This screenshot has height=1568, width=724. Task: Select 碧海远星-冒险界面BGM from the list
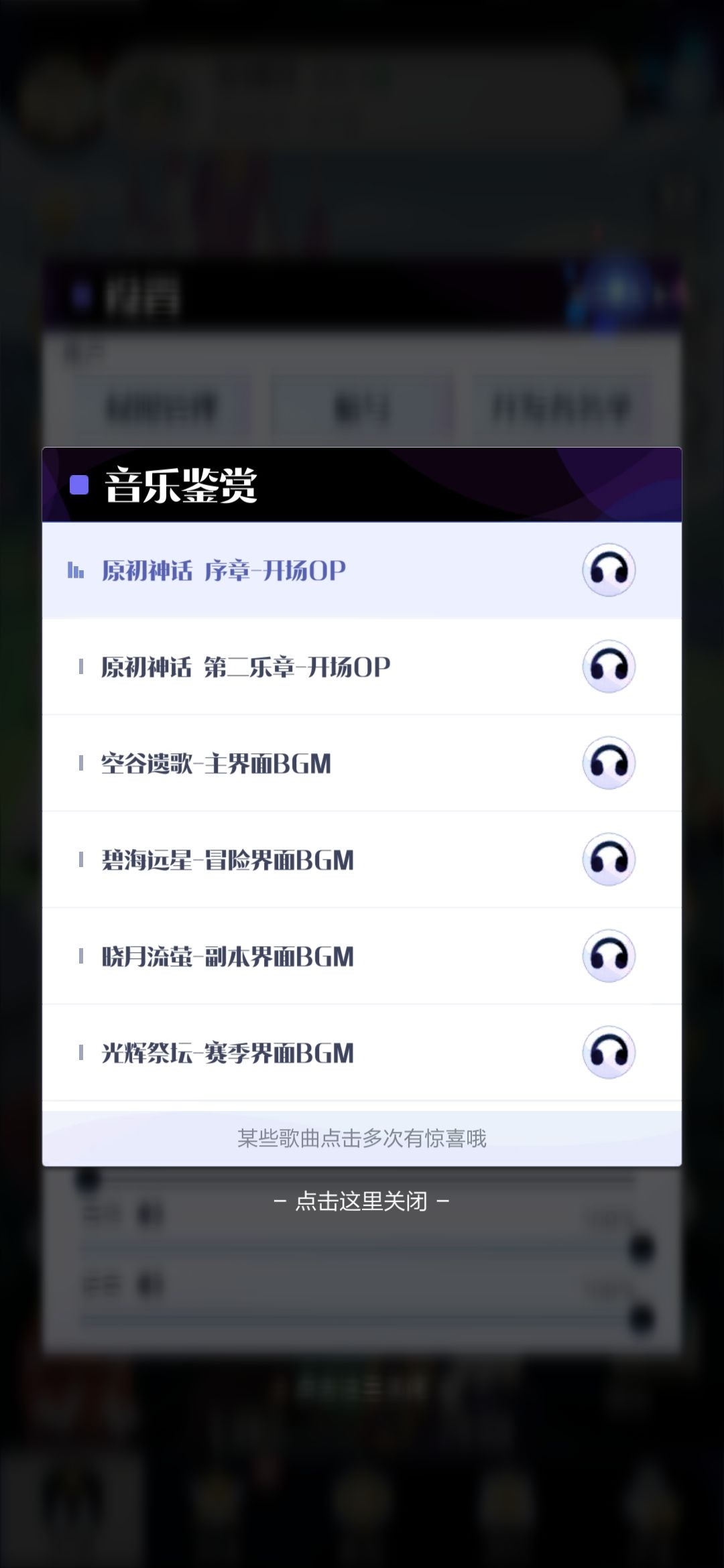268,860
